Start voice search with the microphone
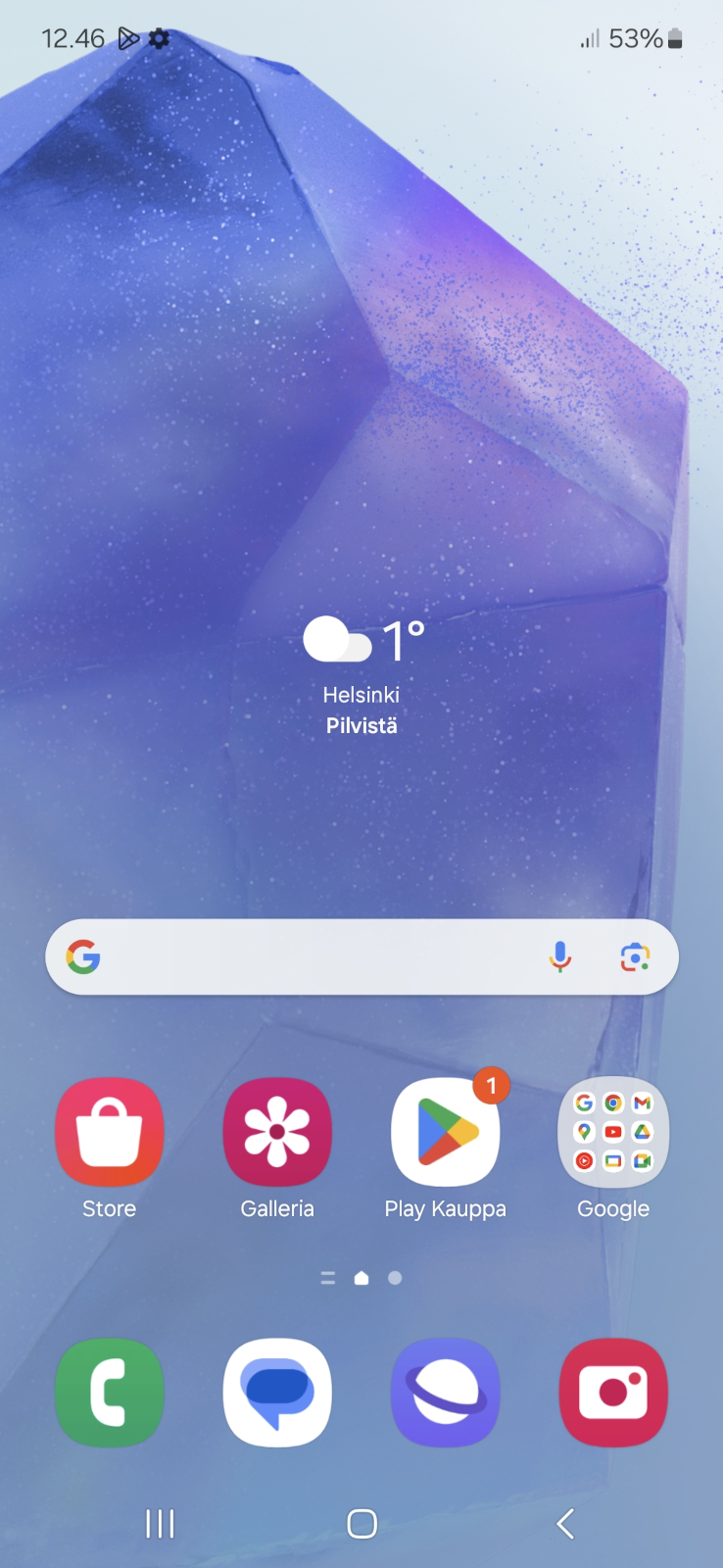The width and height of the screenshot is (723, 1568). [560, 956]
